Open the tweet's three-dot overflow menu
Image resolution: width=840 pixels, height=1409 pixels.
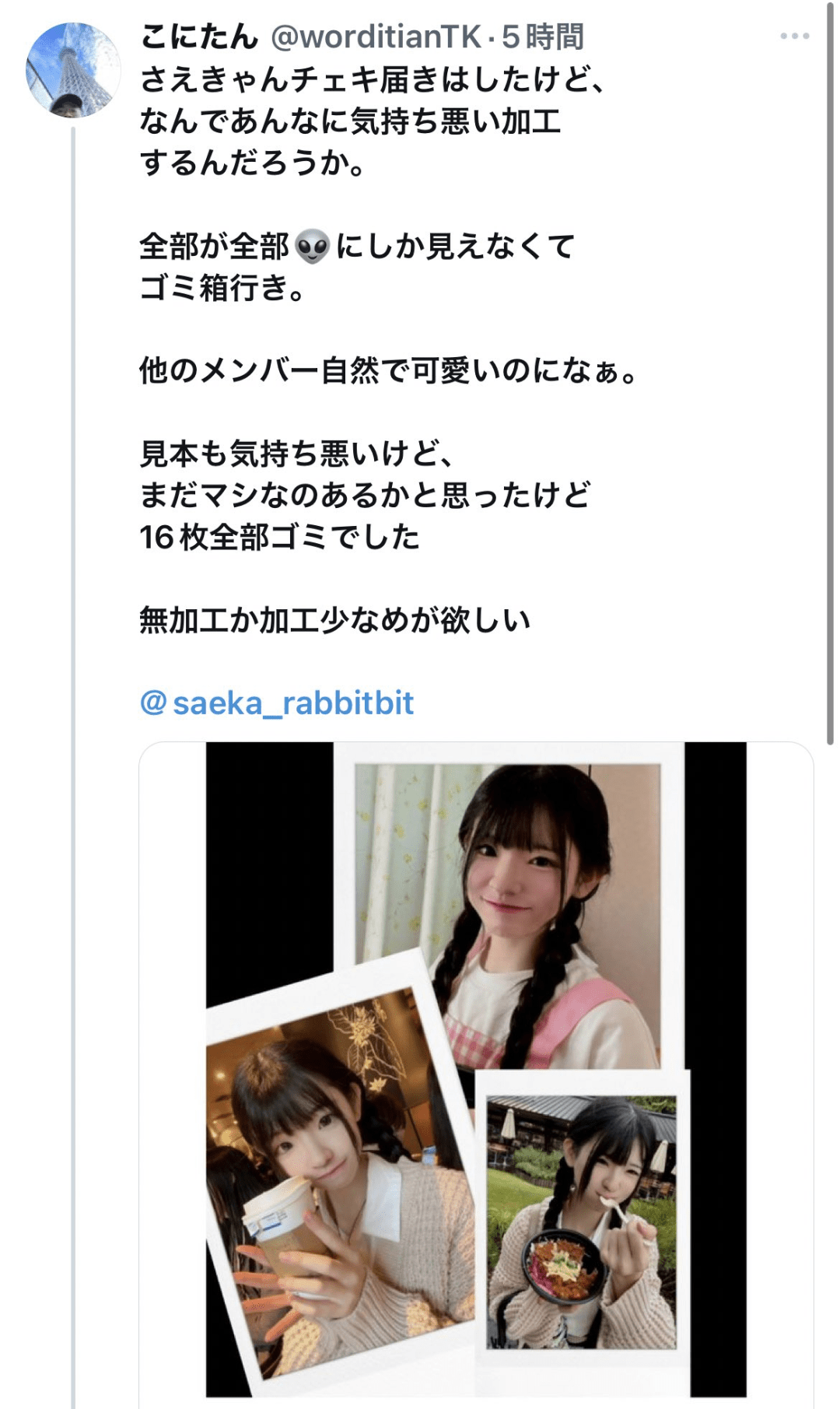click(794, 36)
